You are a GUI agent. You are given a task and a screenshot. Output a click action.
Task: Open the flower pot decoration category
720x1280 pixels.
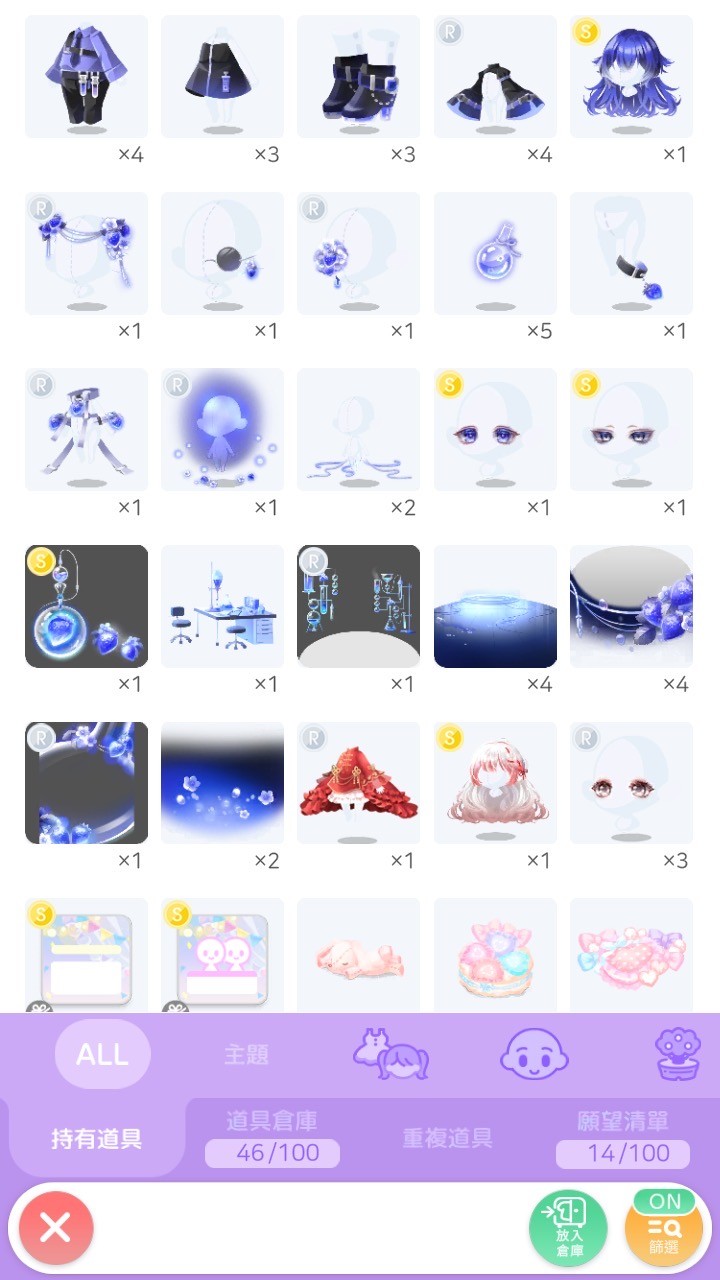[678, 1055]
